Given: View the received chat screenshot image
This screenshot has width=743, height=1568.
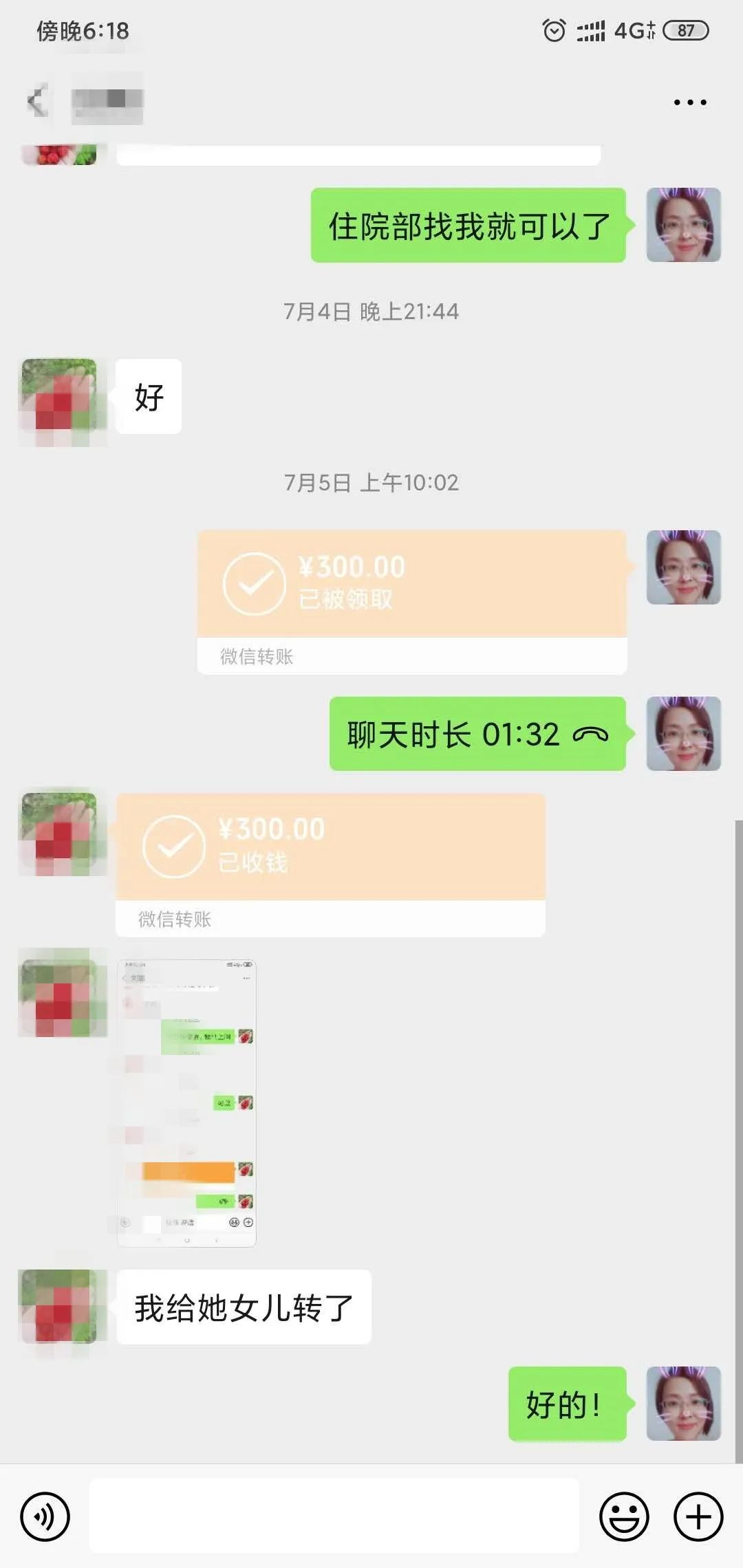Looking at the screenshot, I should point(186,1102).
